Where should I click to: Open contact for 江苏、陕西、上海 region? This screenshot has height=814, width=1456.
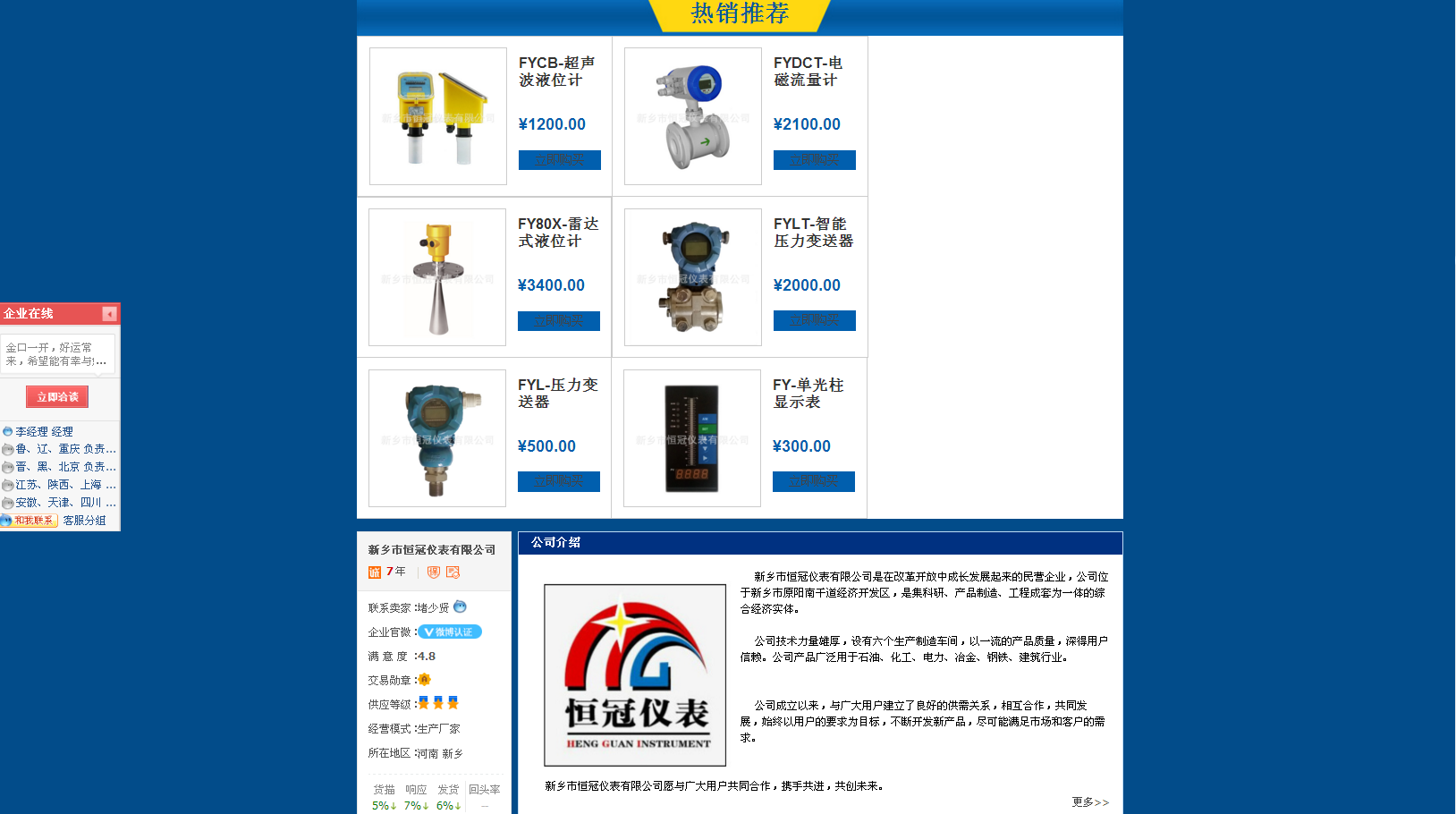(x=63, y=485)
